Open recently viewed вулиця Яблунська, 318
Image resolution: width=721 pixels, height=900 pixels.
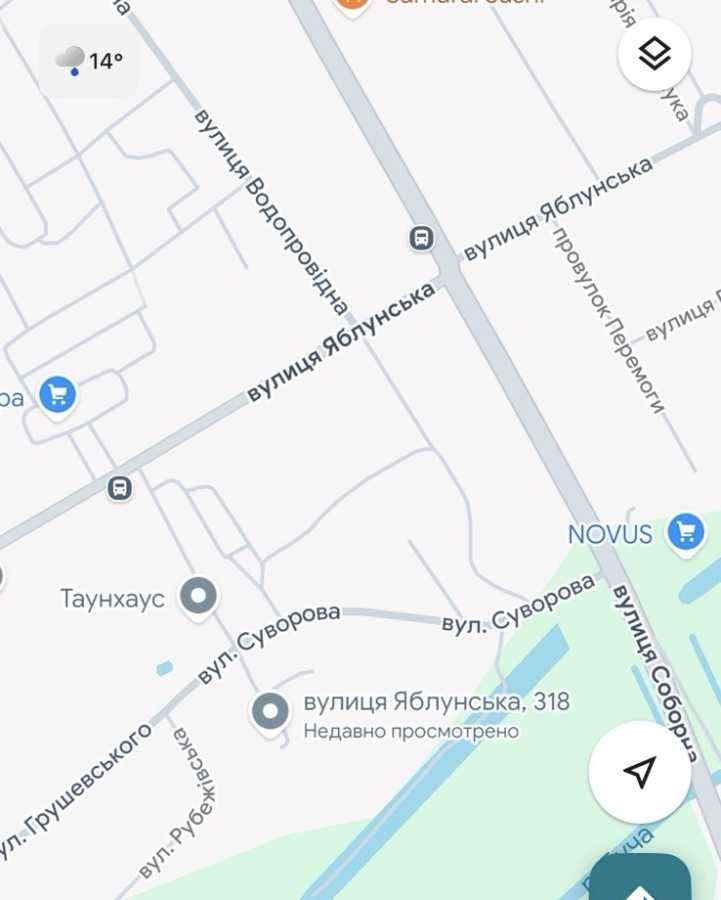270,712
